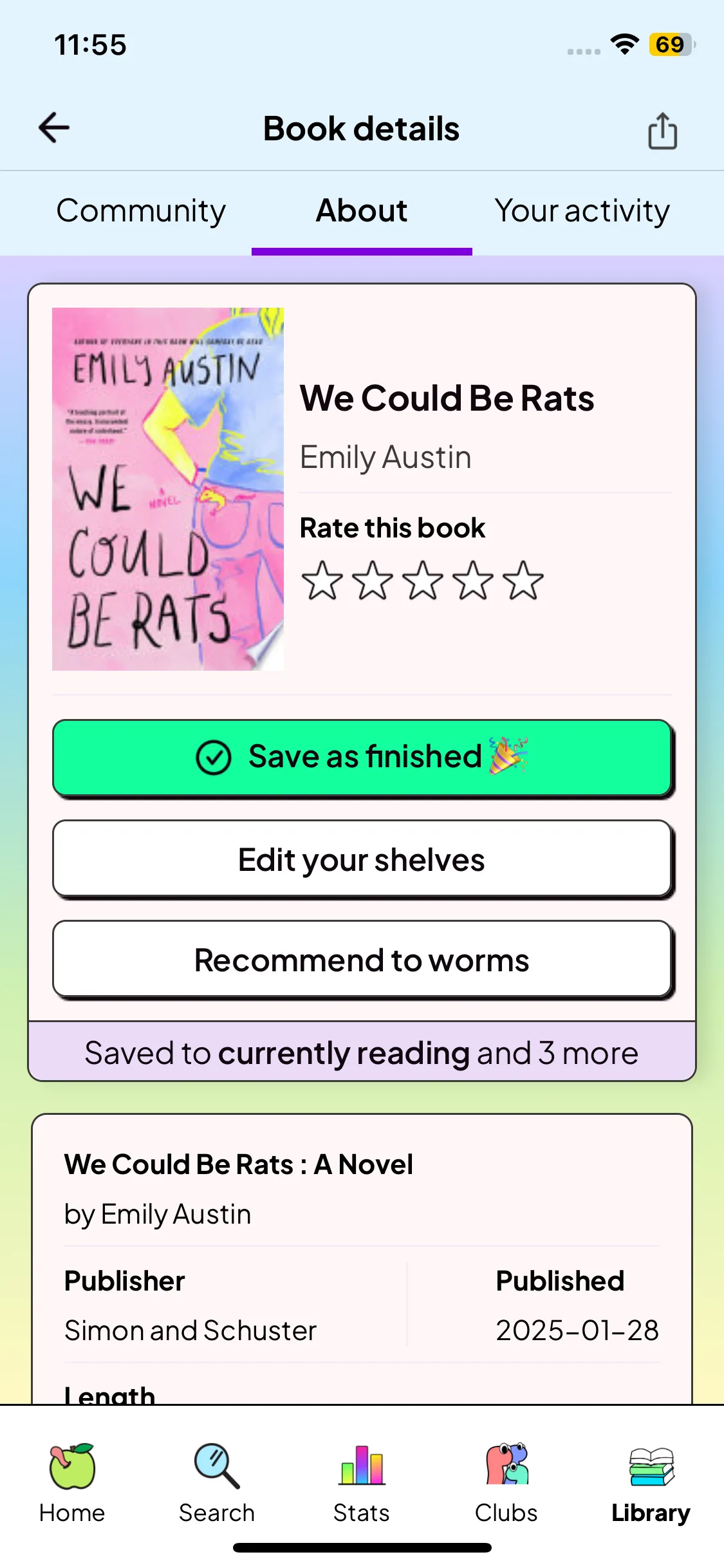The image size is (724, 1568).
Task: Share this book
Action: pyautogui.click(x=662, y=131)
